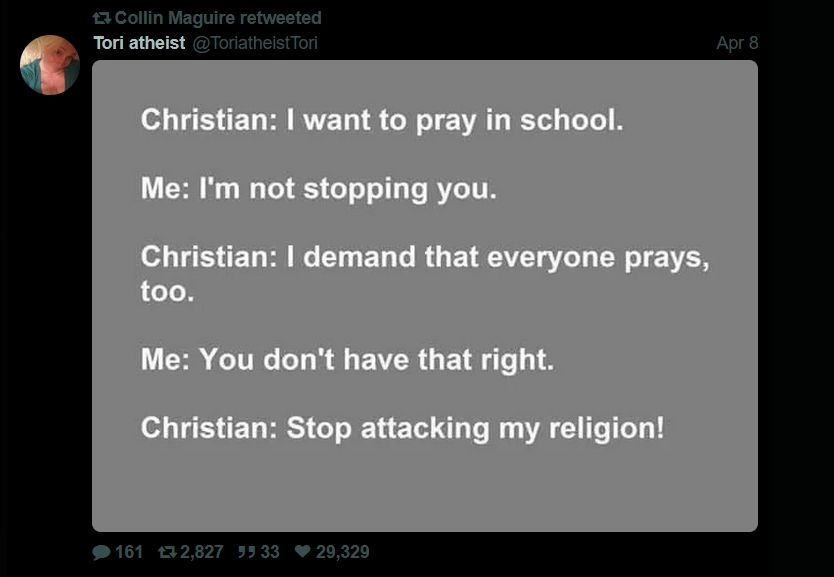Open Collin Maguire's profile from retweet label
Screen dimensions: 834x577
(166, 18)
